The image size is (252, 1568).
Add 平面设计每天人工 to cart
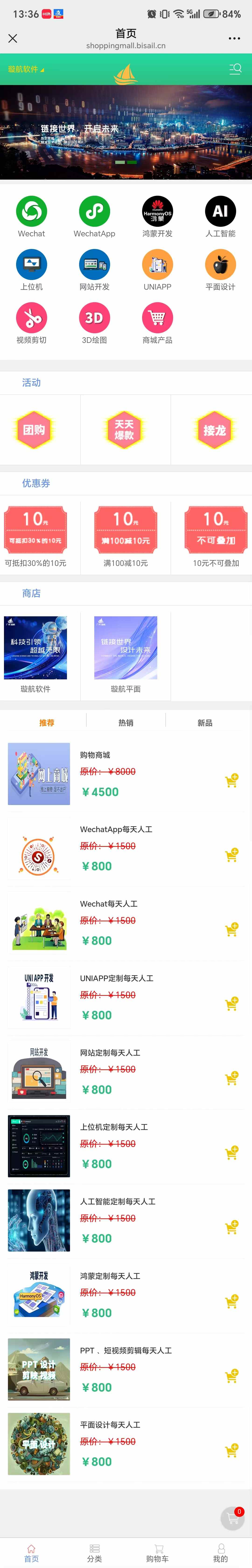(231, 1451)
